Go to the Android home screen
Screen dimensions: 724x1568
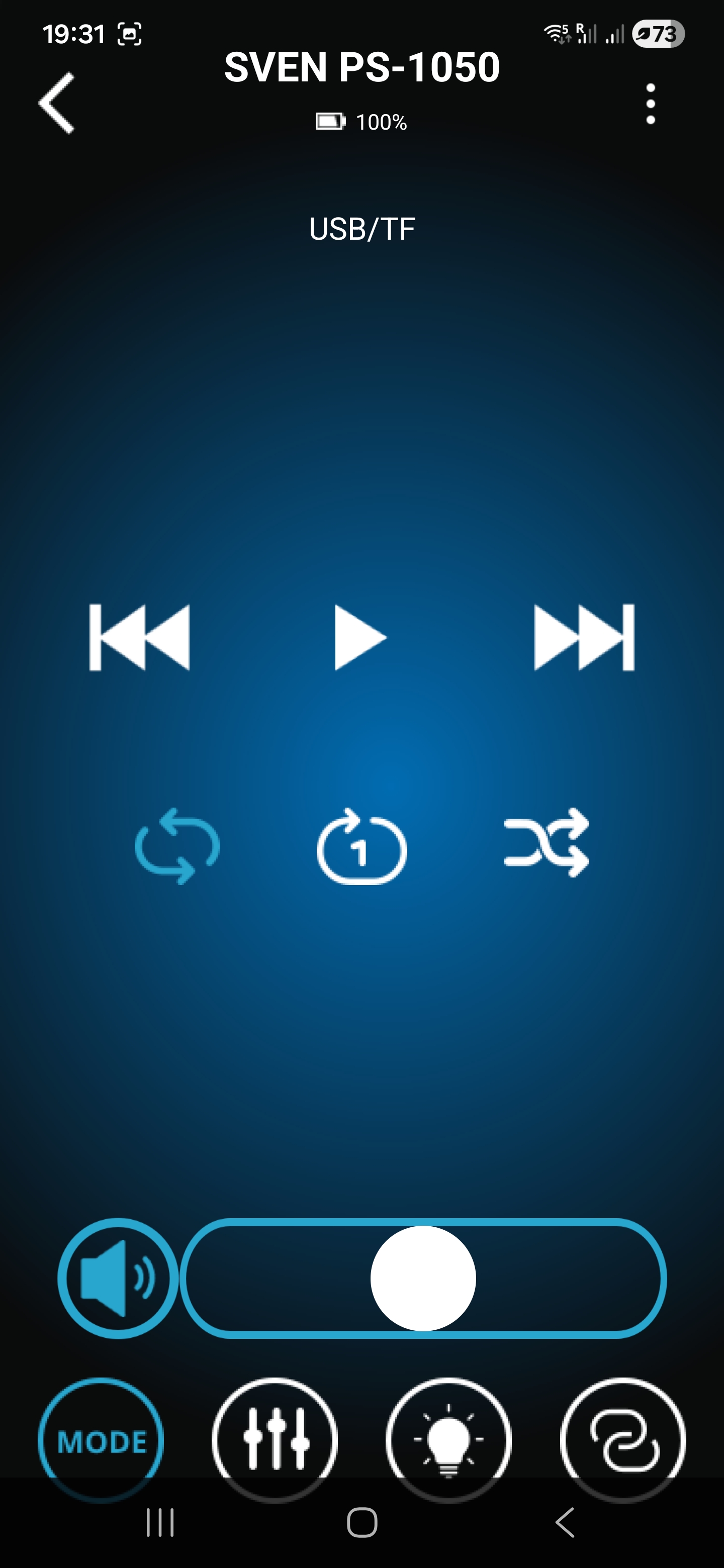361,1523
